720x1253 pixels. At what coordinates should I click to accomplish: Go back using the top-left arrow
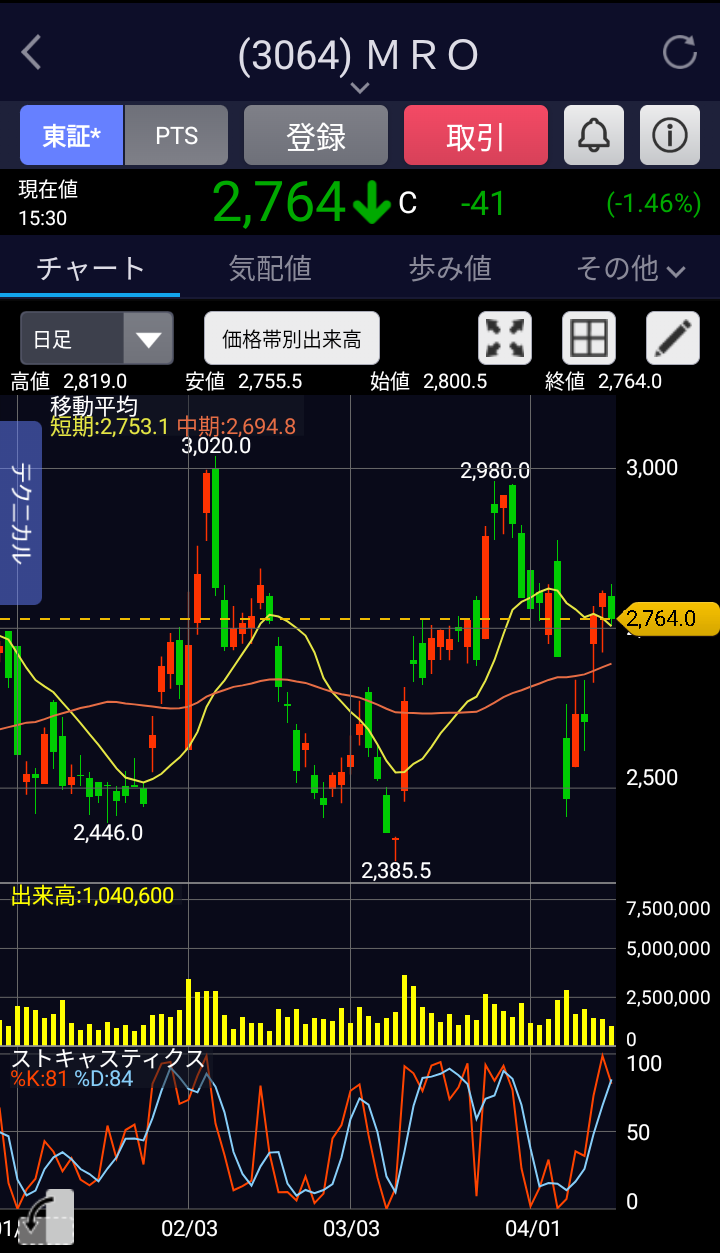32,53
